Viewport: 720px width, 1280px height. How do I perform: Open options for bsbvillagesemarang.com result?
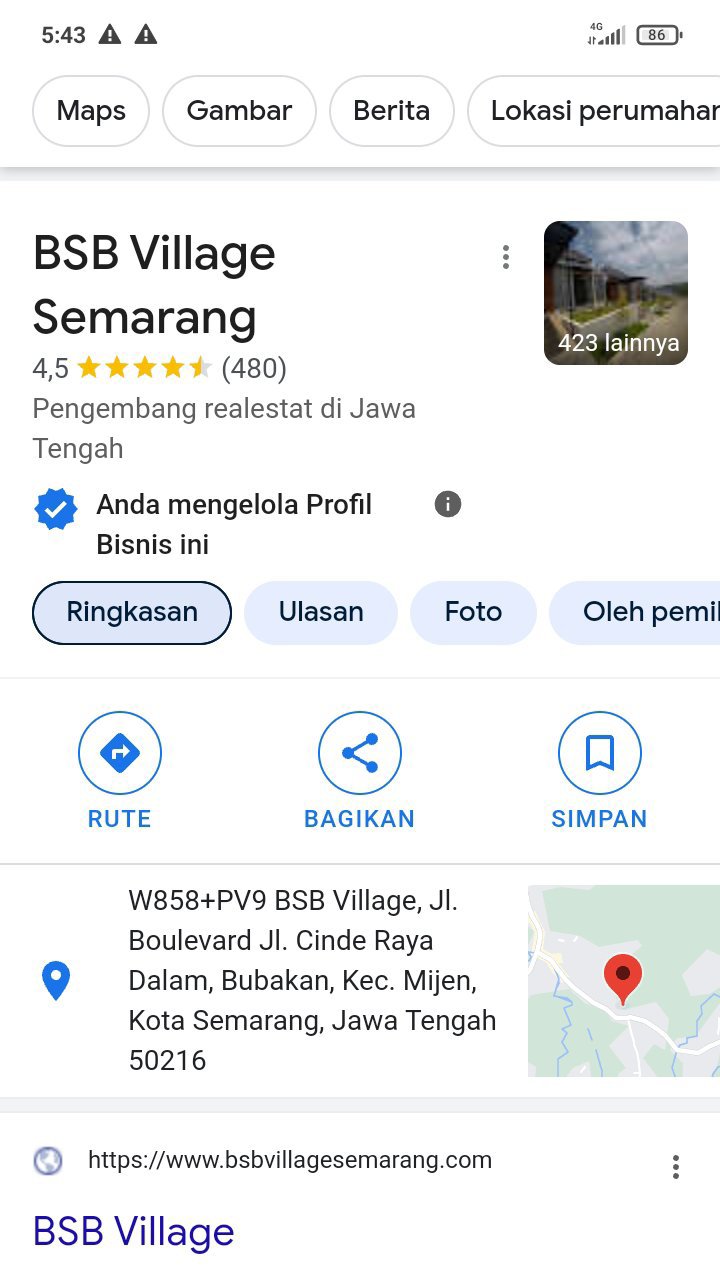point(676,1166)
